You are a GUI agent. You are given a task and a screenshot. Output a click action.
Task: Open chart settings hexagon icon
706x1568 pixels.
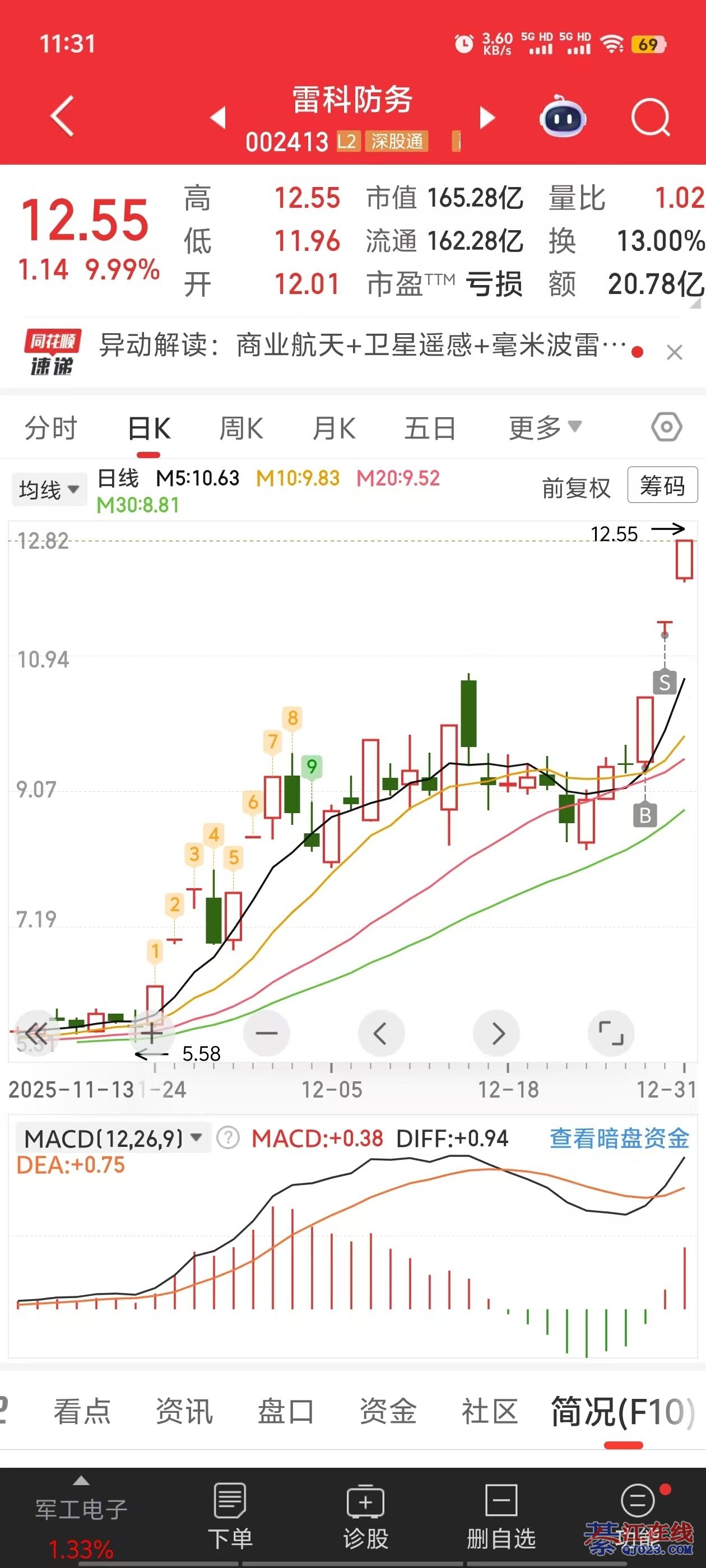point(666,427)
